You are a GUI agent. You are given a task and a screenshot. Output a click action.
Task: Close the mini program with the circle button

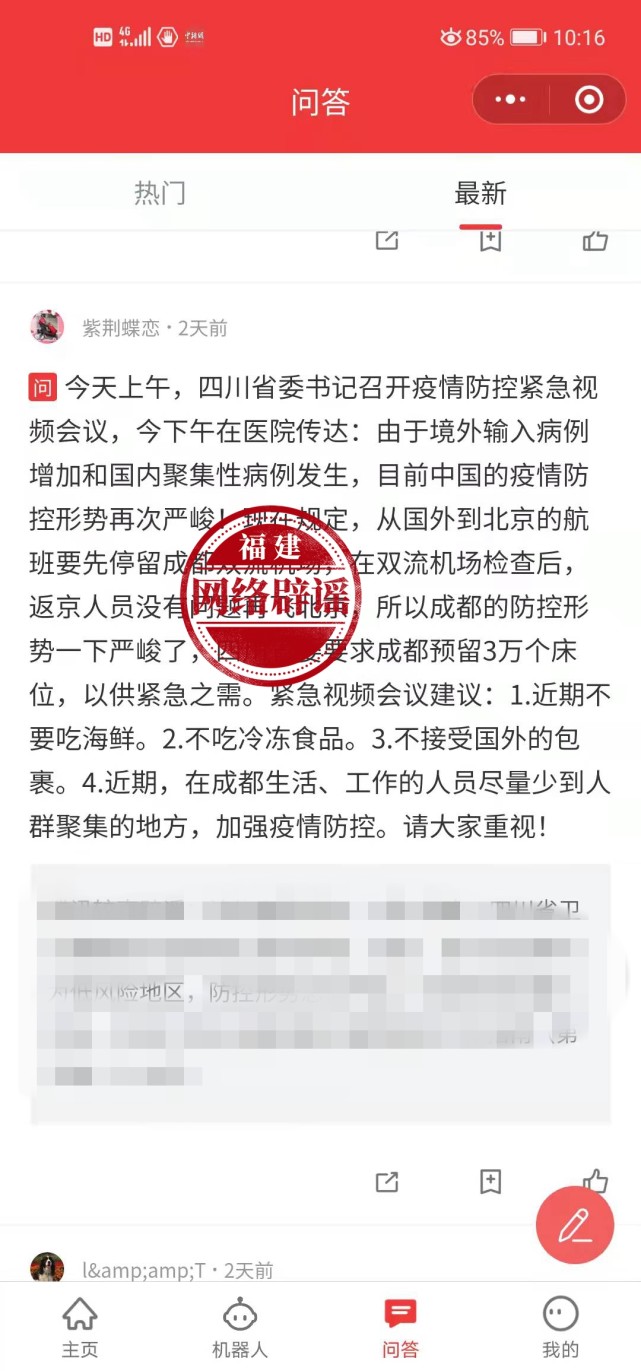pos(589,100)
